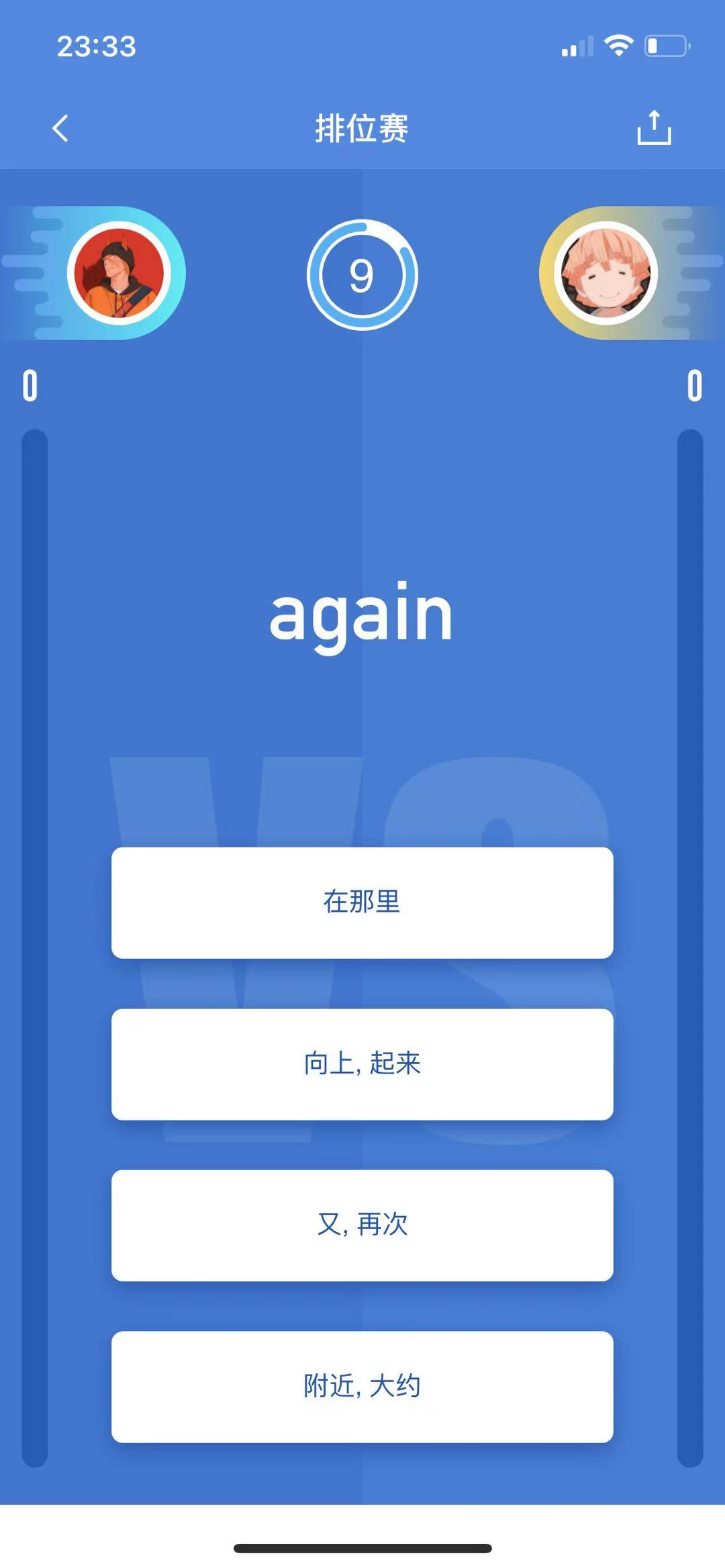This screenshot has height=1568, width=725.
Task: Pick the answer 又, 再次
Action: (x=362, y=1225)
